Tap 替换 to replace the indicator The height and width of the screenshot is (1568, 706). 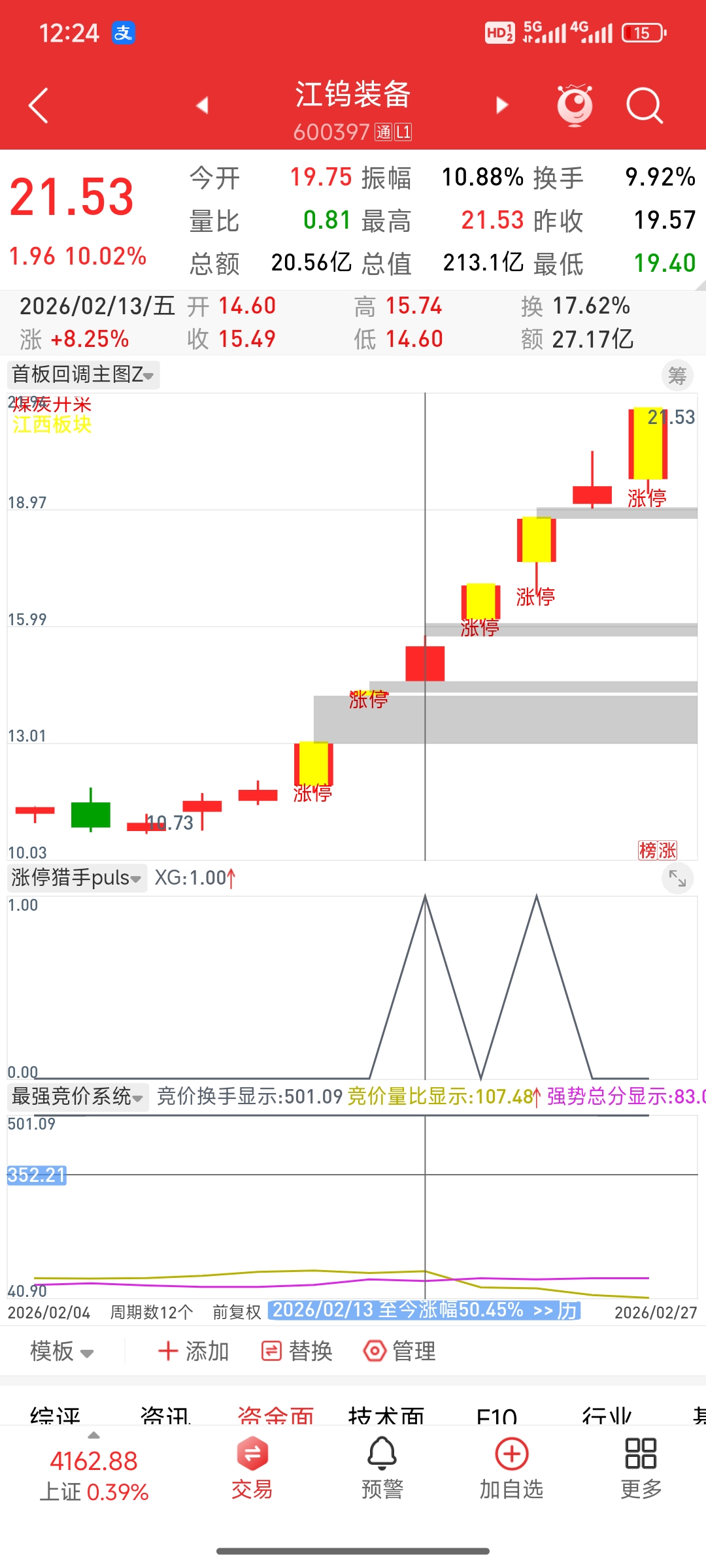(297, 1351)
